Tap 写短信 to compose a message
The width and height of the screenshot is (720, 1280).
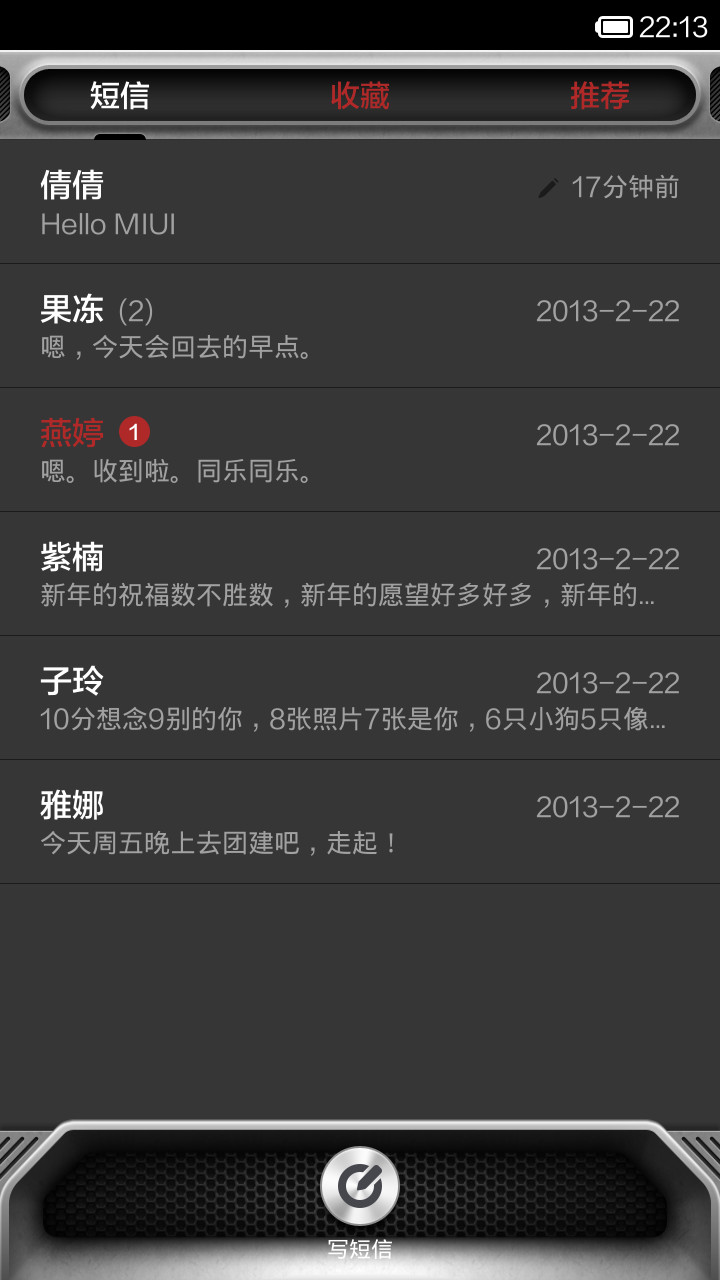tap(360, 1200)
